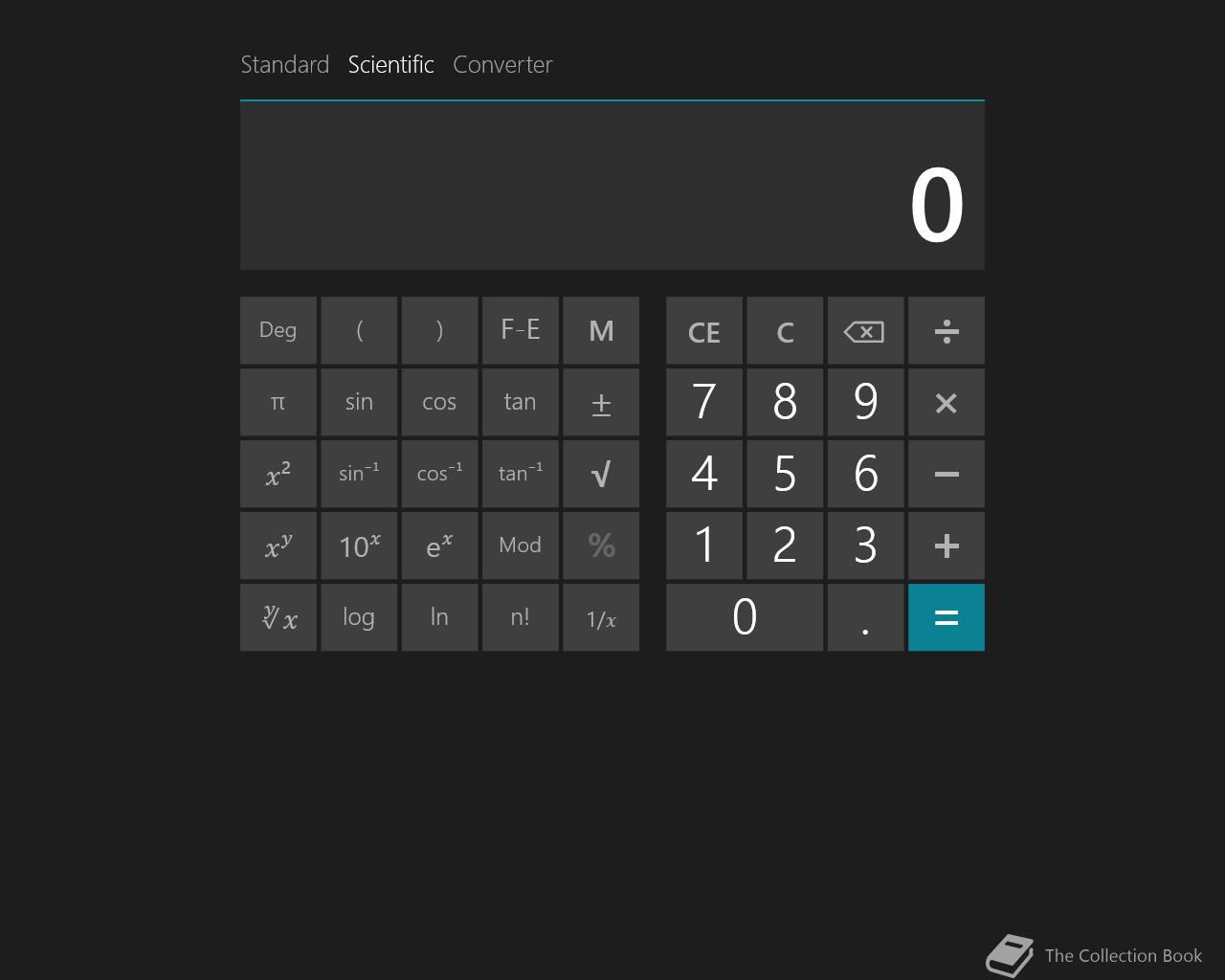Enter the digit 7
Image resolution: width=1225 pixels, height=980 pixels.
703,402
